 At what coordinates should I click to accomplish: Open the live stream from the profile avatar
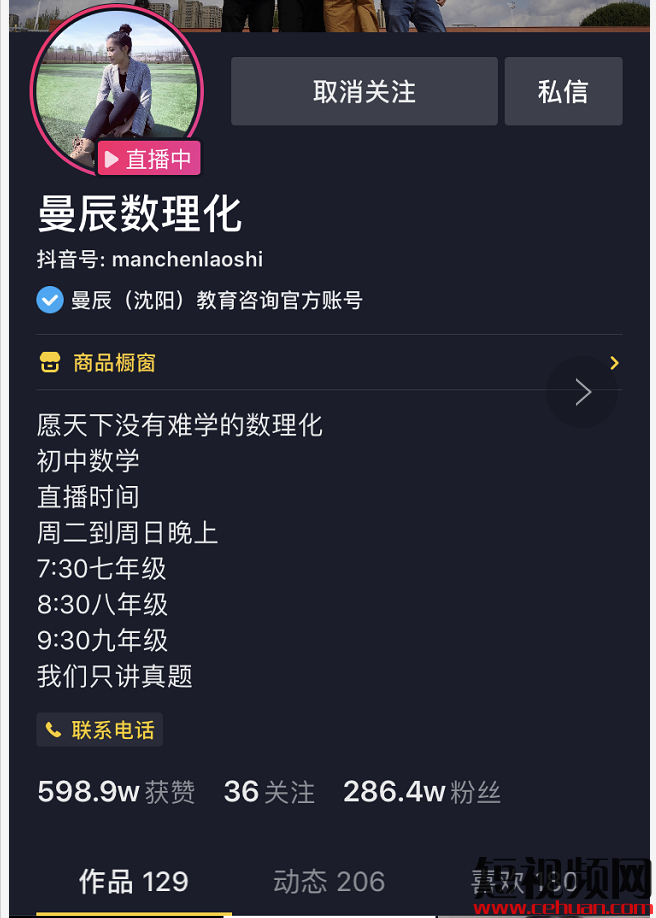tap(117, 90)
